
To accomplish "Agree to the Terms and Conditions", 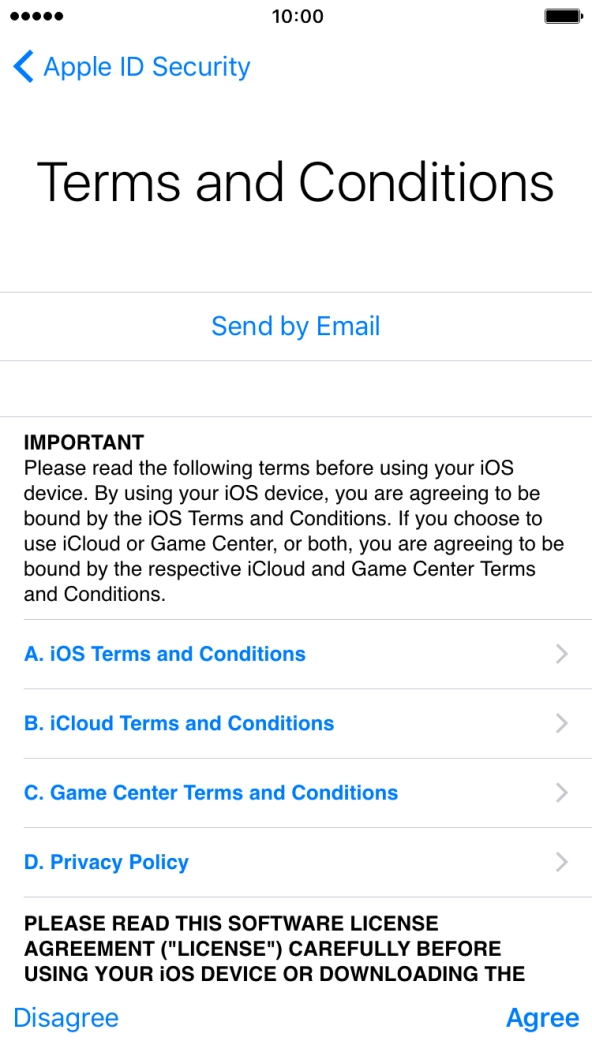I will pyautogui.click(x=542, y=1018).
